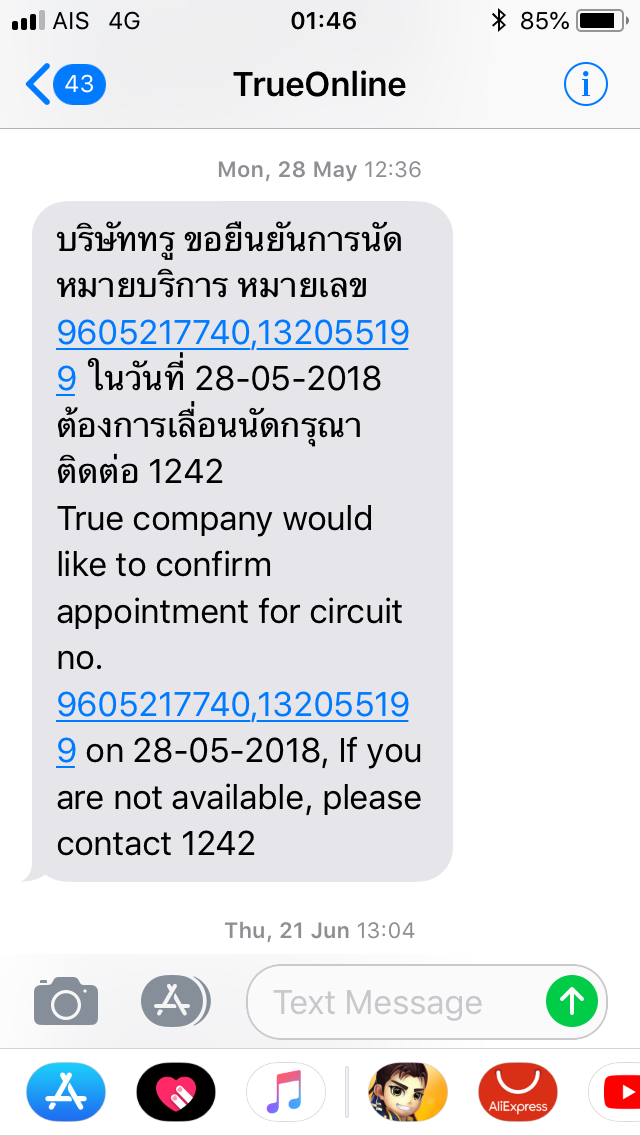Open TrueOnline contact details info icon
The height and width of the screenshot is (1136, 640).
pos(586,85)
